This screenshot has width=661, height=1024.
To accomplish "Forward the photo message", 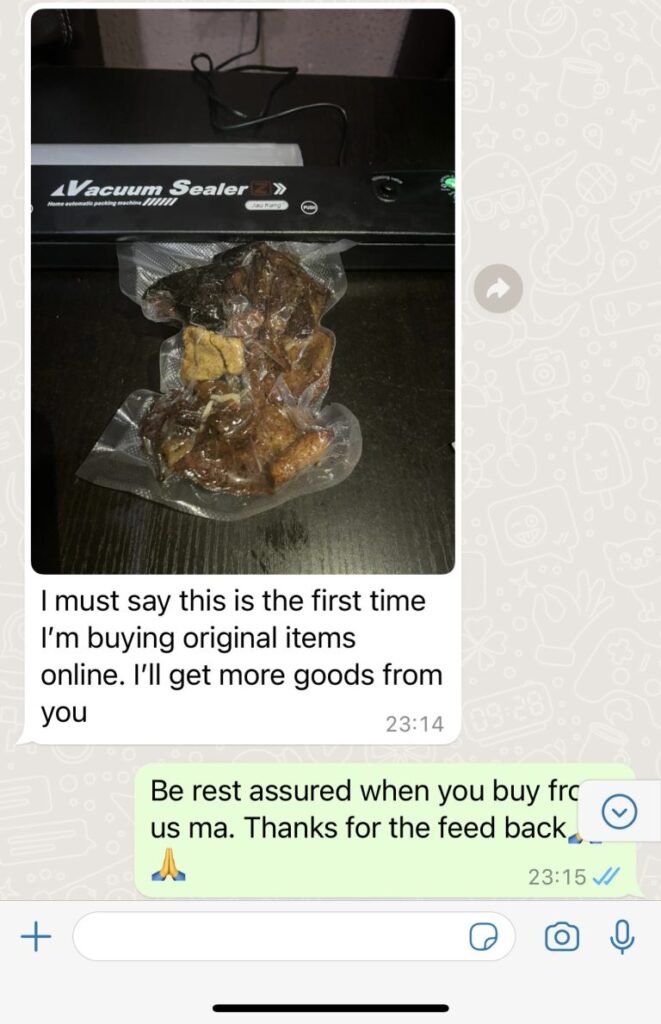I will (498, 290).
